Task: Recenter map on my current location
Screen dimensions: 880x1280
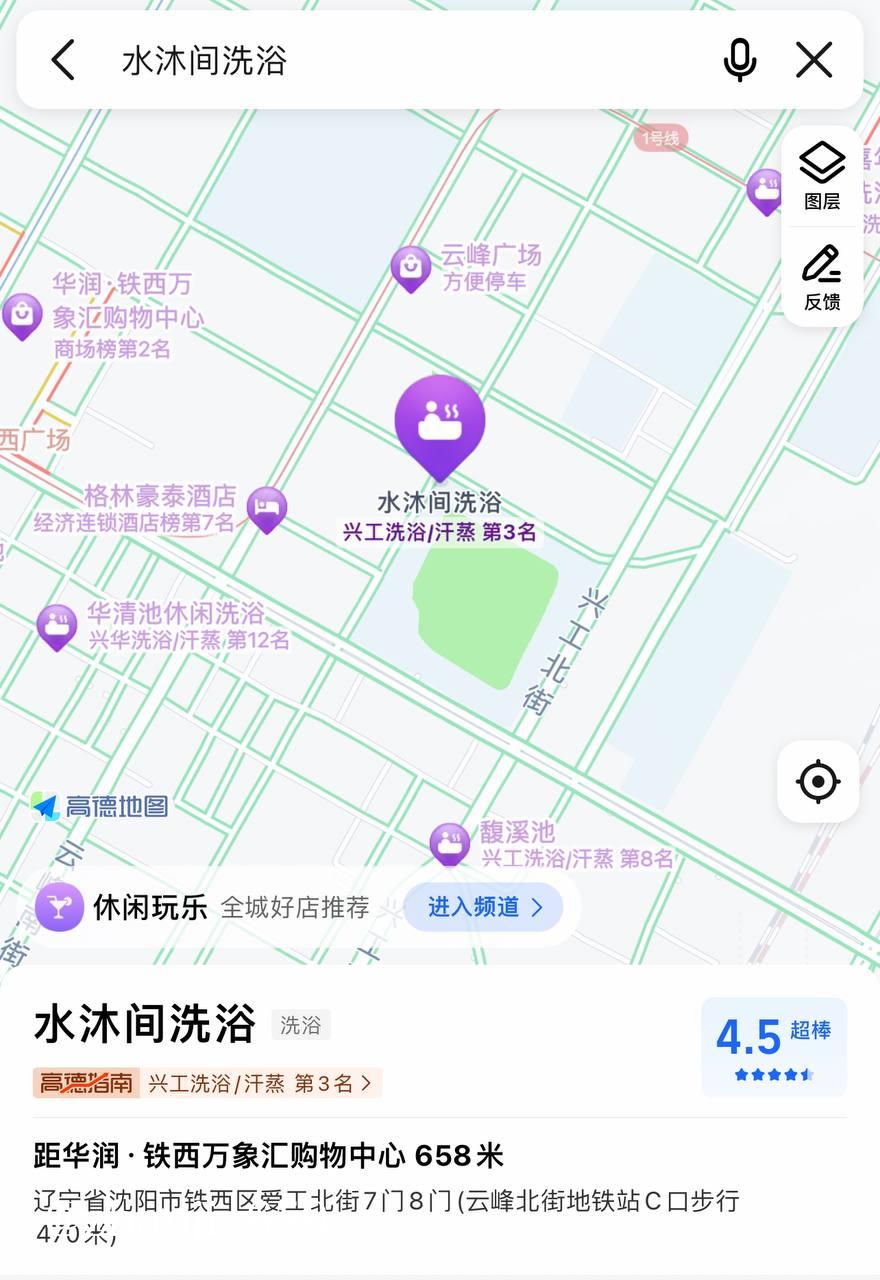Action: click(818, 781)
